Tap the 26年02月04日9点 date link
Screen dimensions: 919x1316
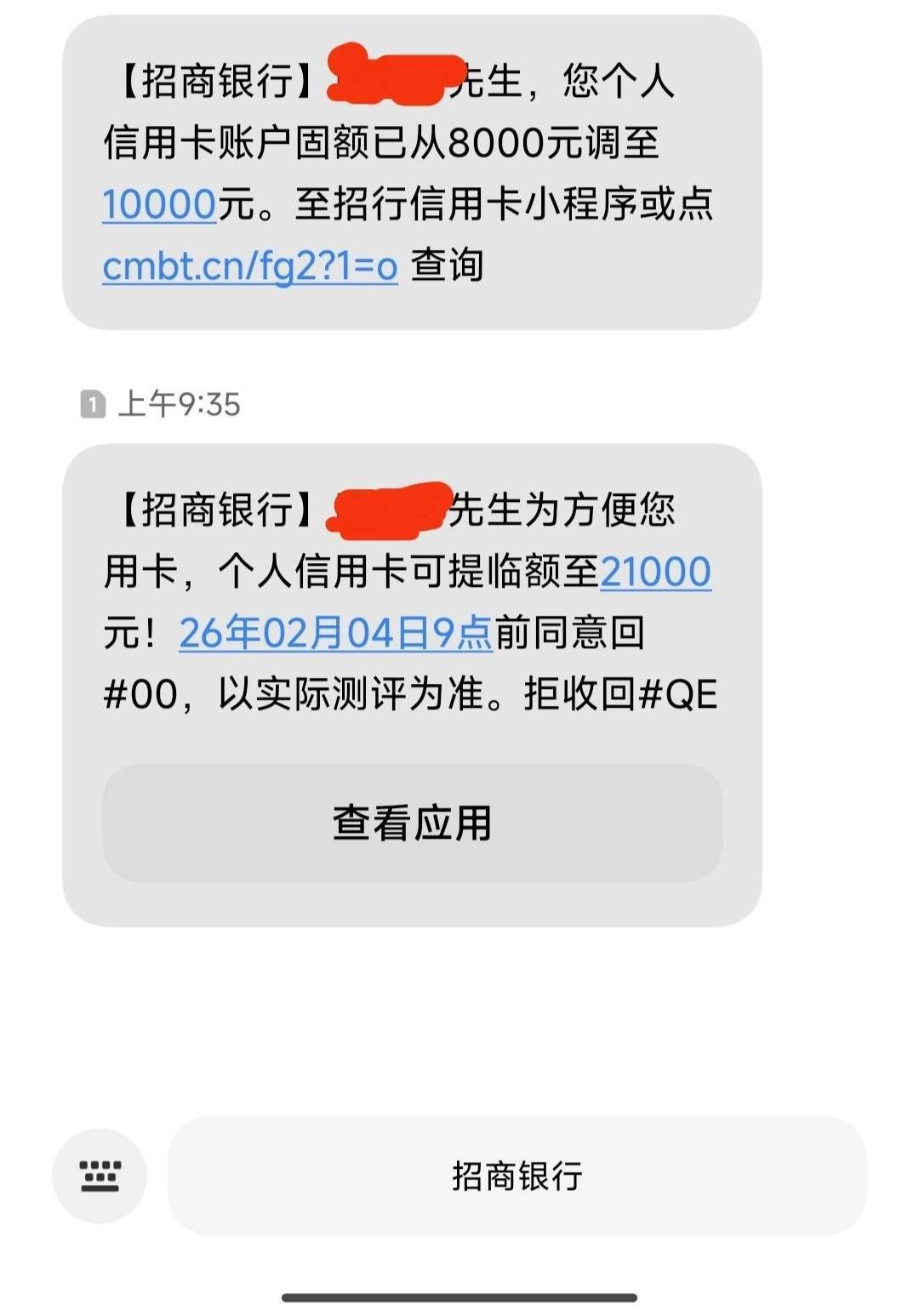click(336, 634)
